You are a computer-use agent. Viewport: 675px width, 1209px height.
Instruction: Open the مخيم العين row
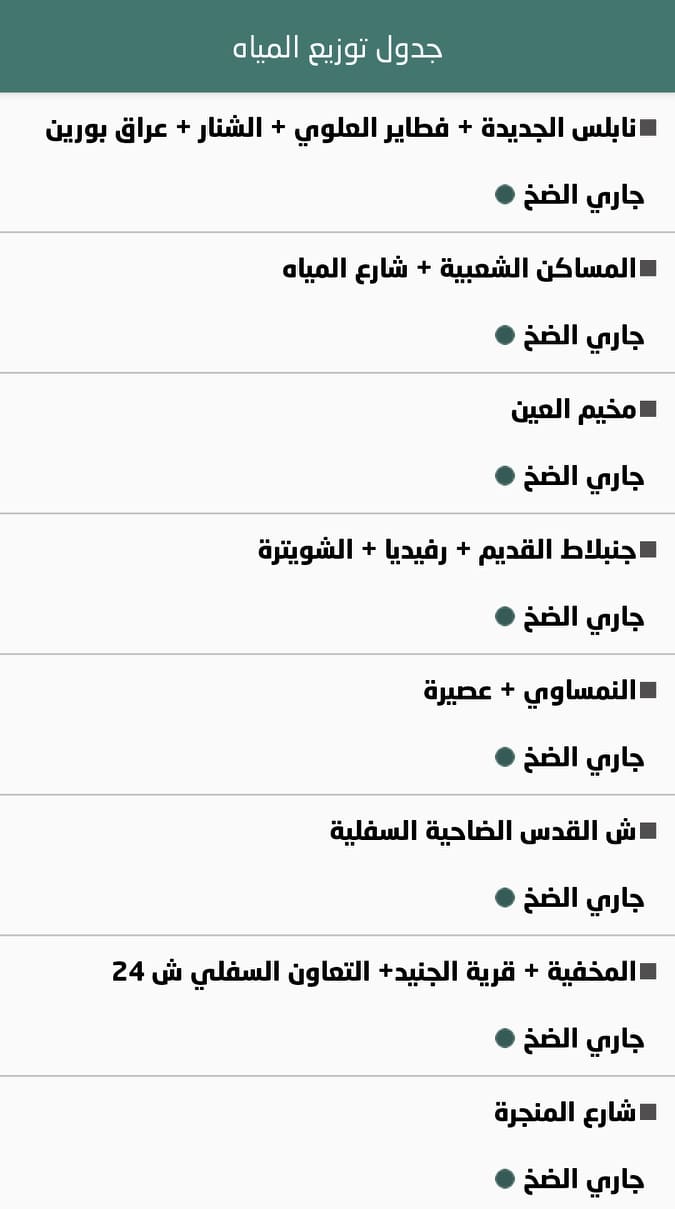click(573, 410)
